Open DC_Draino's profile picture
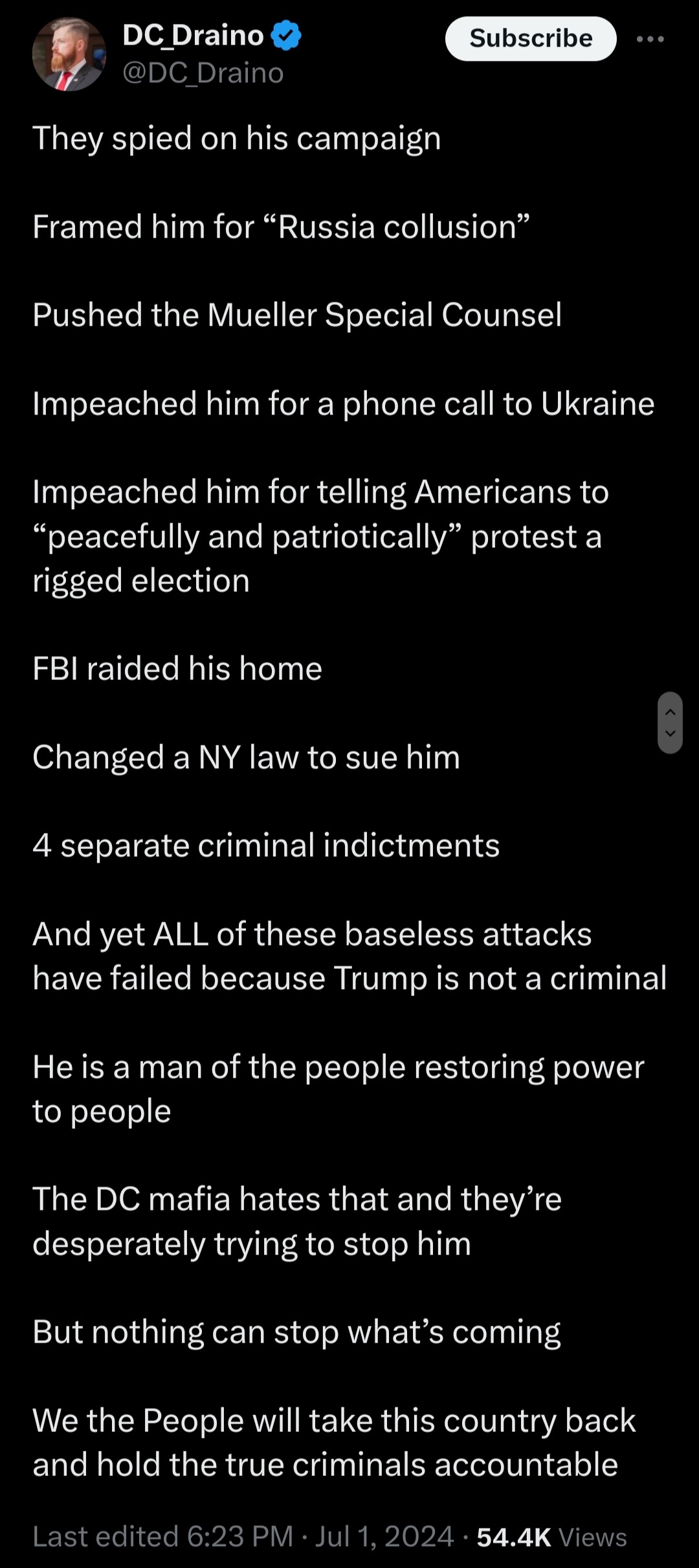Viewport: 699px width, 1568px height. point(69,54)
